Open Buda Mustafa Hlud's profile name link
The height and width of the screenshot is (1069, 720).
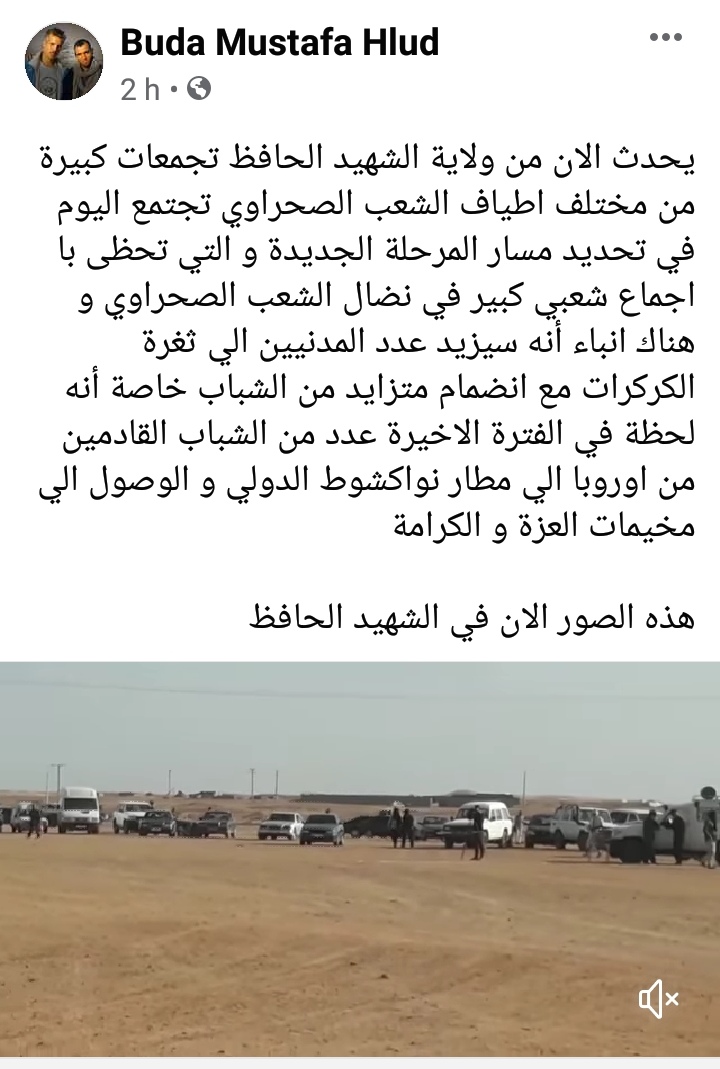[279, 42]
